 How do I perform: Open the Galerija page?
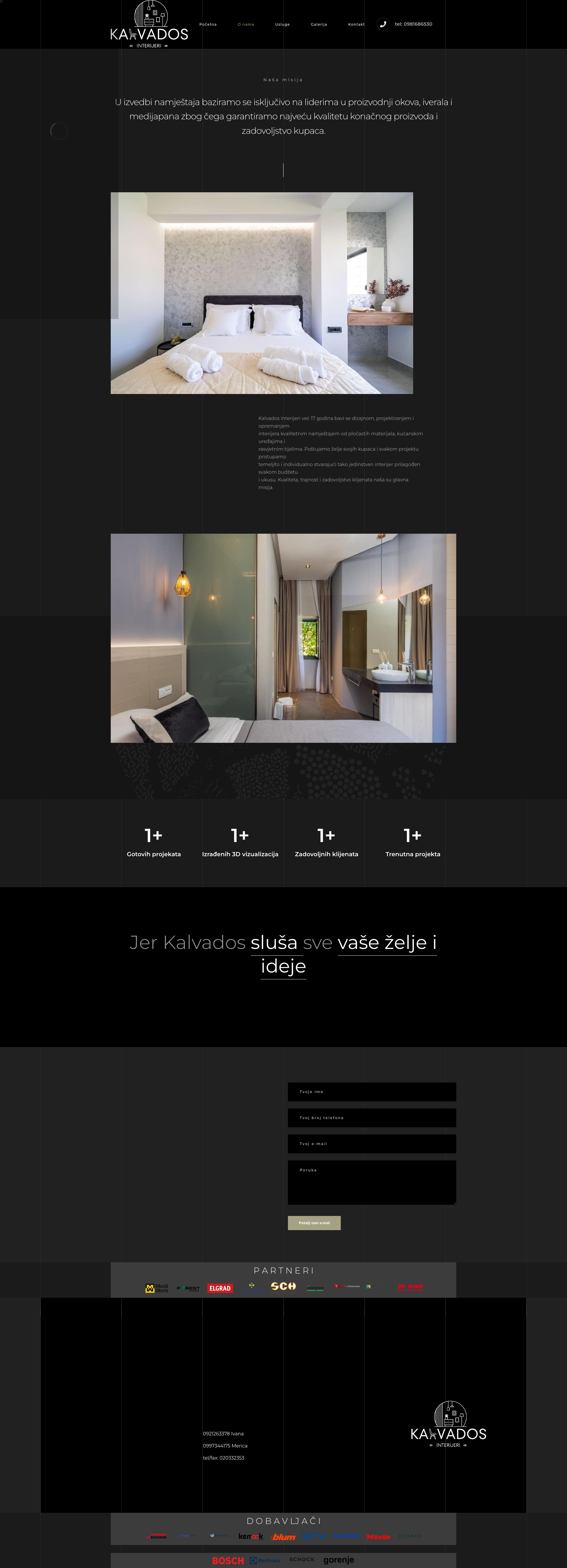tap(319, 24)
